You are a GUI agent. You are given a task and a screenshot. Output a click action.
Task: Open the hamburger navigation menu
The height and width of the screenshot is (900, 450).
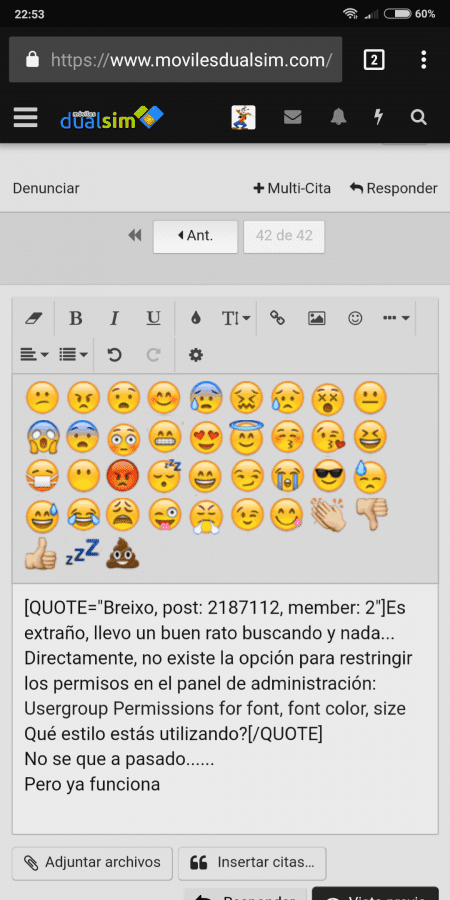26,118
